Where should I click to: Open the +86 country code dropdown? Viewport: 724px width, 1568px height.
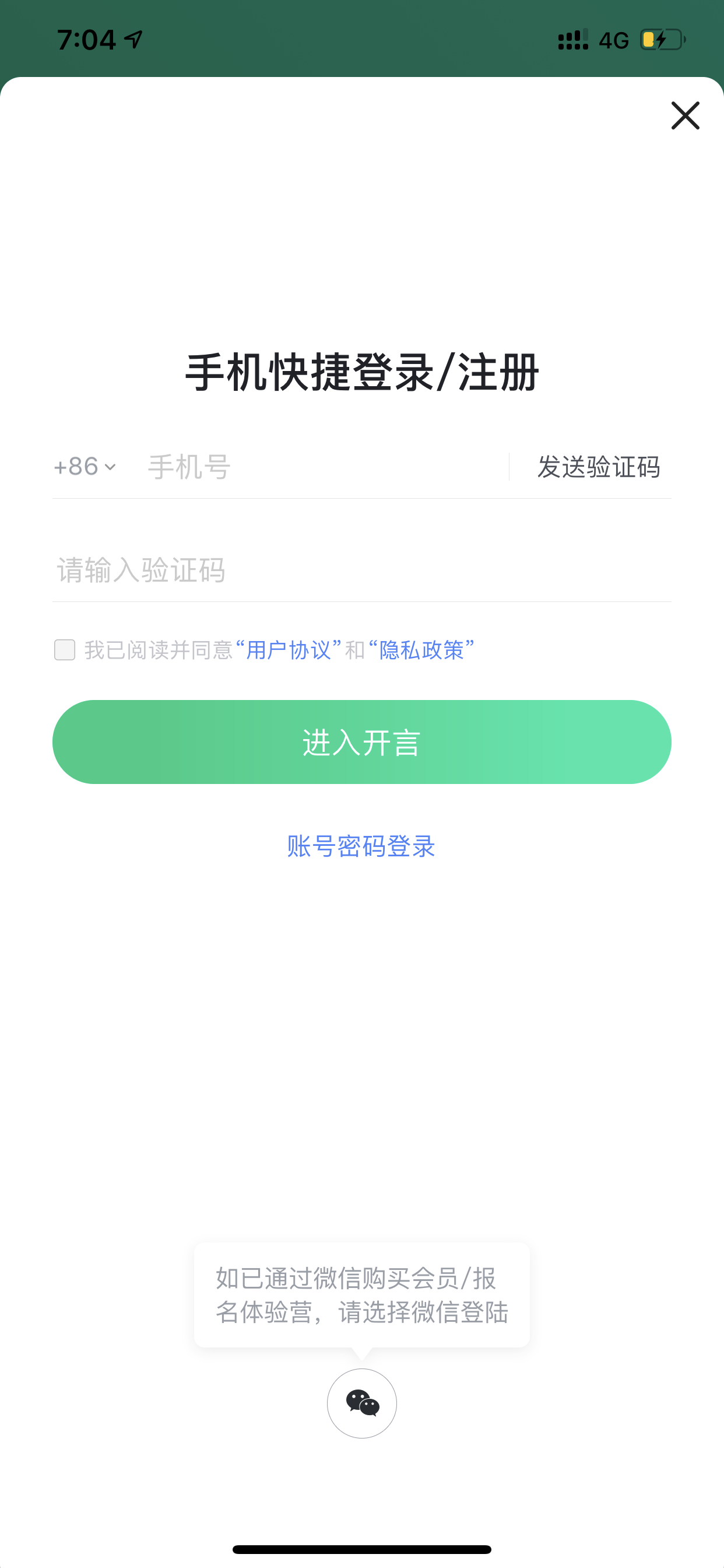[85, 467]
